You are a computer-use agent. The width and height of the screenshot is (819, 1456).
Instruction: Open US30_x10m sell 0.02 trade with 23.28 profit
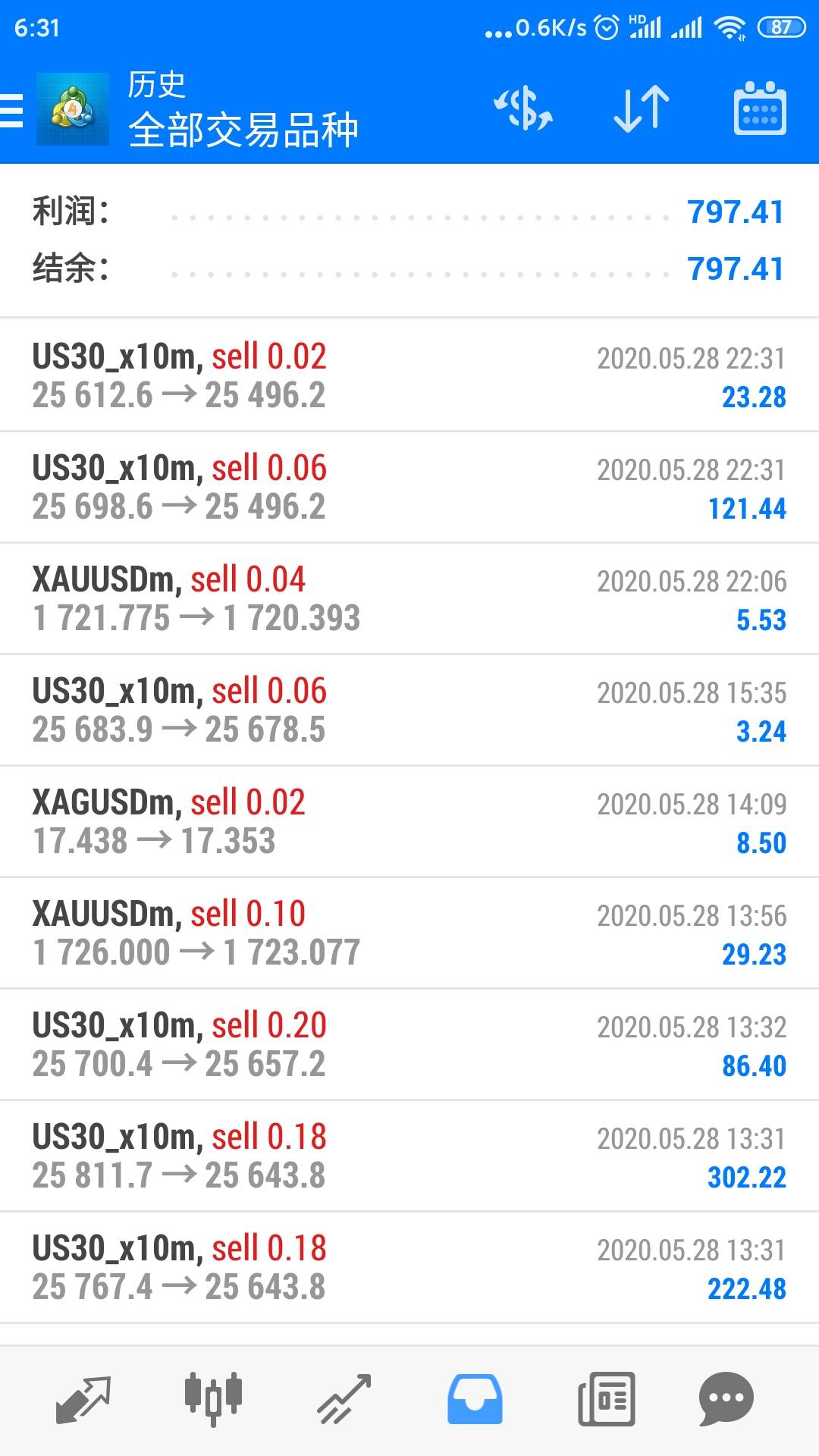pyautogui.click(x=409, y=376)
